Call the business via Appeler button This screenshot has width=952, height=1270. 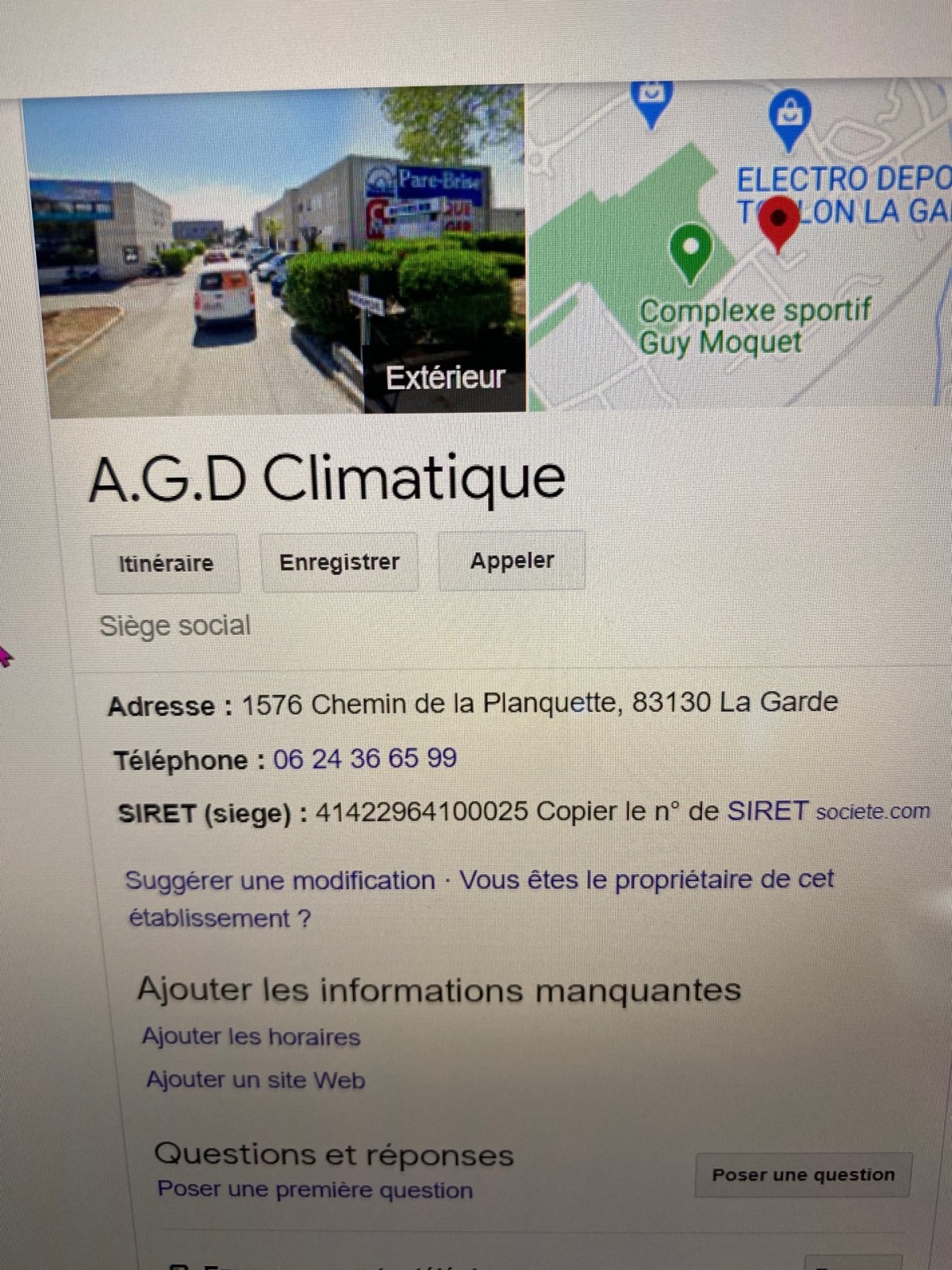(x=512, y=560)
